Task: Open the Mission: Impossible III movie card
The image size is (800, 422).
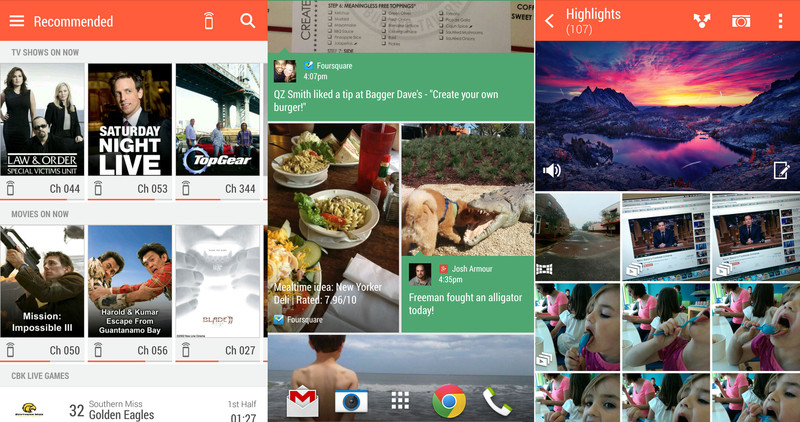Action: point(42,282)
